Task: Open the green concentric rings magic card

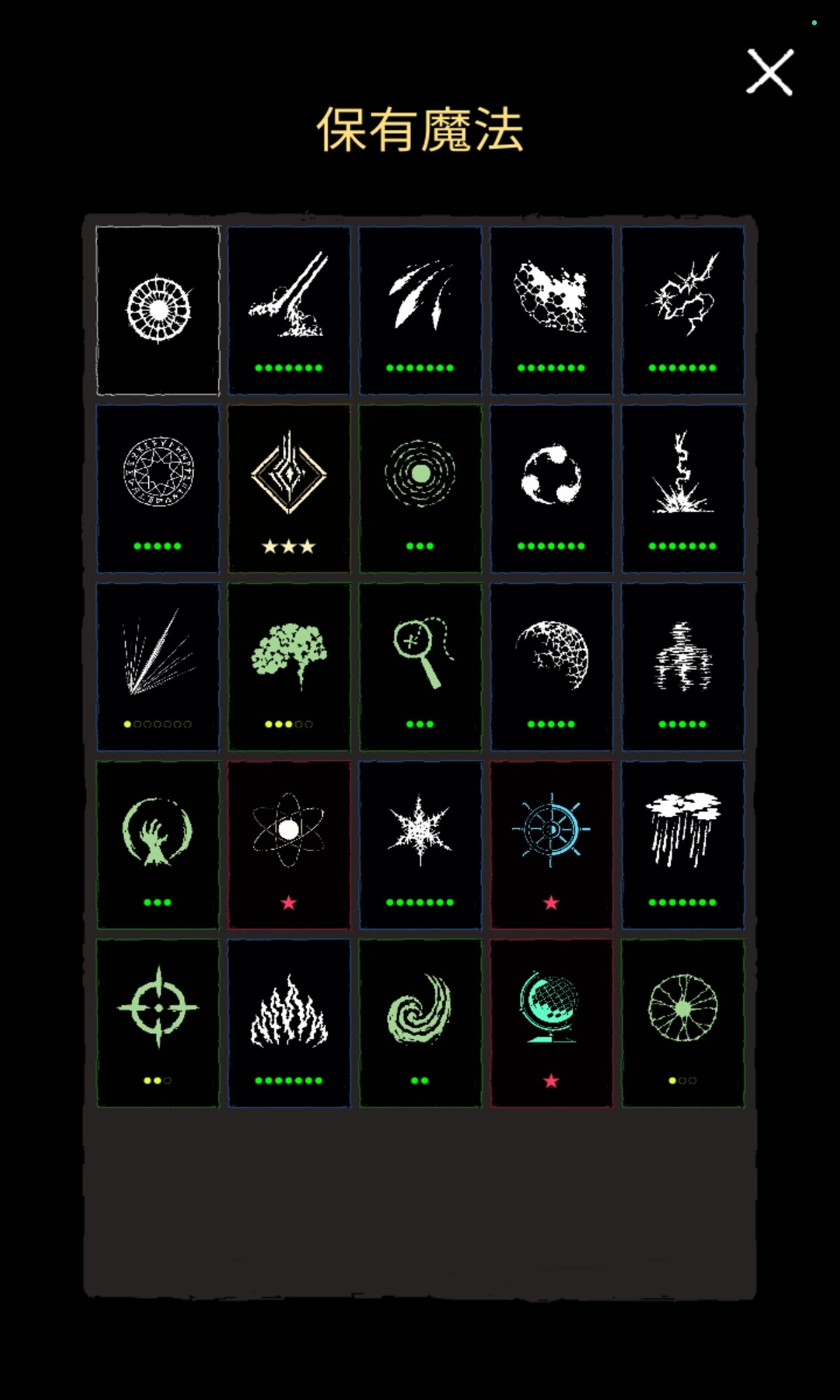Action: 420,488
